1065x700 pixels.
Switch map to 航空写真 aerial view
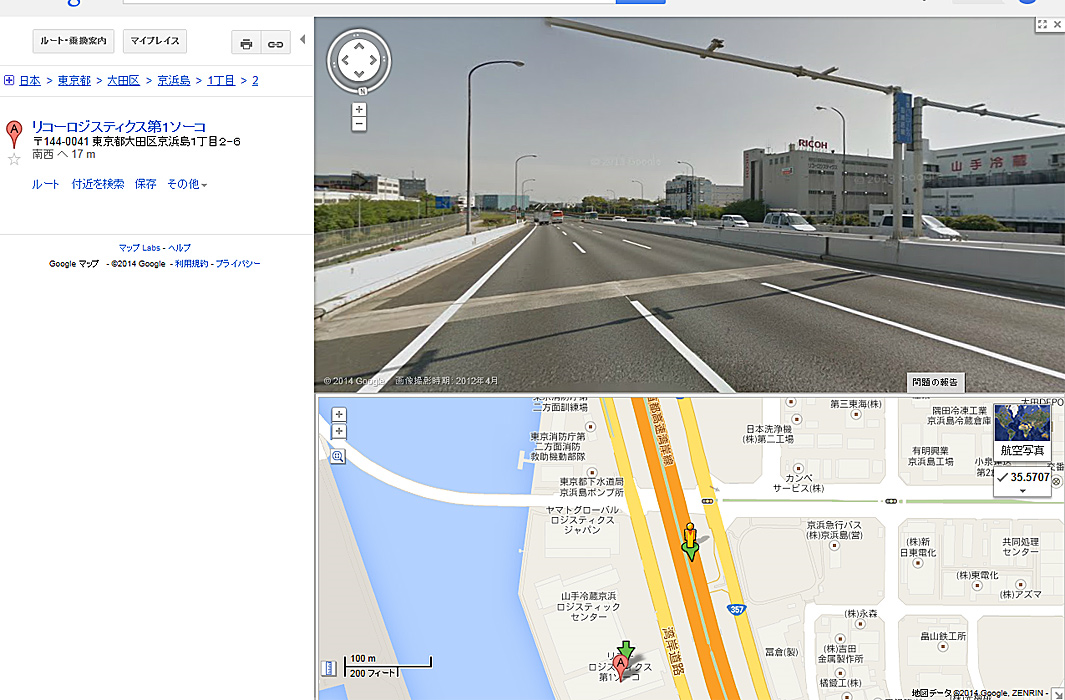1022,450
